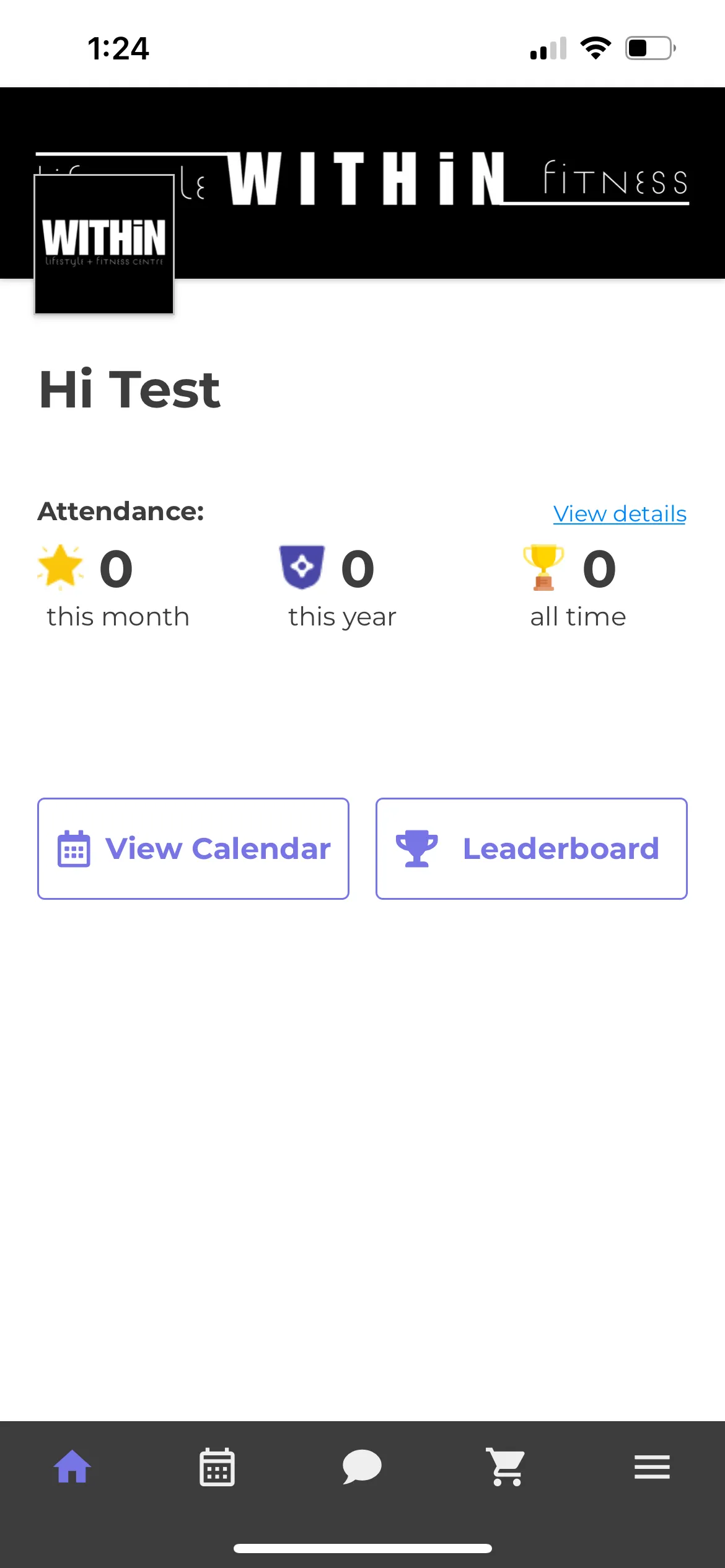Screen dimensions: 725x1568
Task: Open the messages chat bubble tab
Action: tap(362, 1466)
